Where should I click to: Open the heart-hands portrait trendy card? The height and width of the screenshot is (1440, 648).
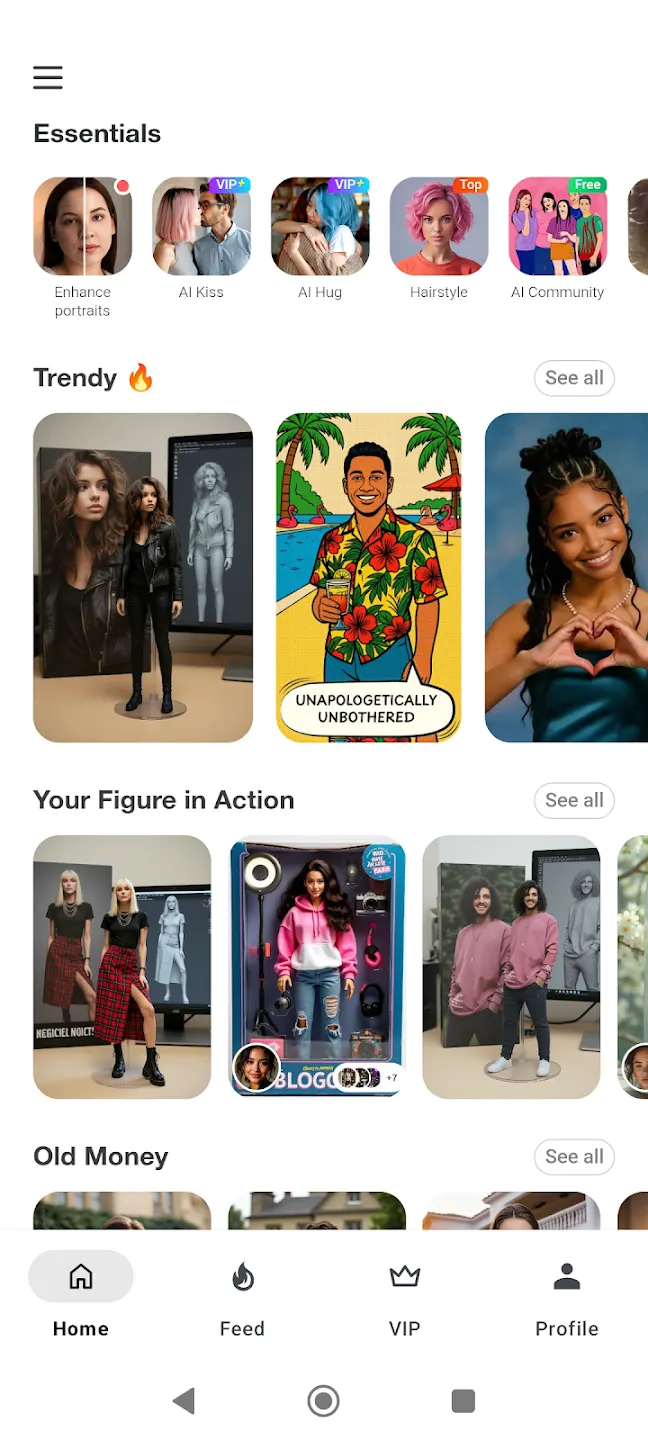(x=566, y=577)
